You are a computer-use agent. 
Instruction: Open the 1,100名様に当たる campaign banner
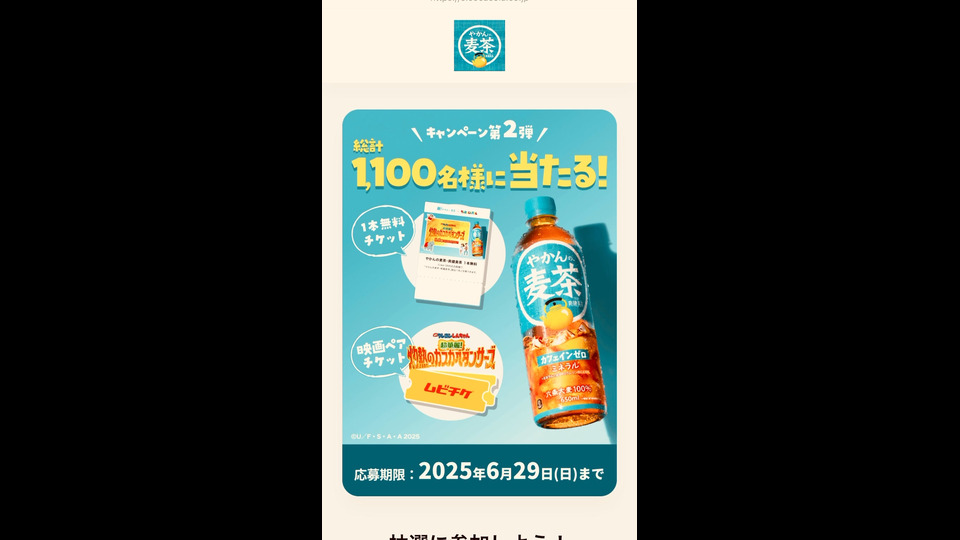click(479, 302)
